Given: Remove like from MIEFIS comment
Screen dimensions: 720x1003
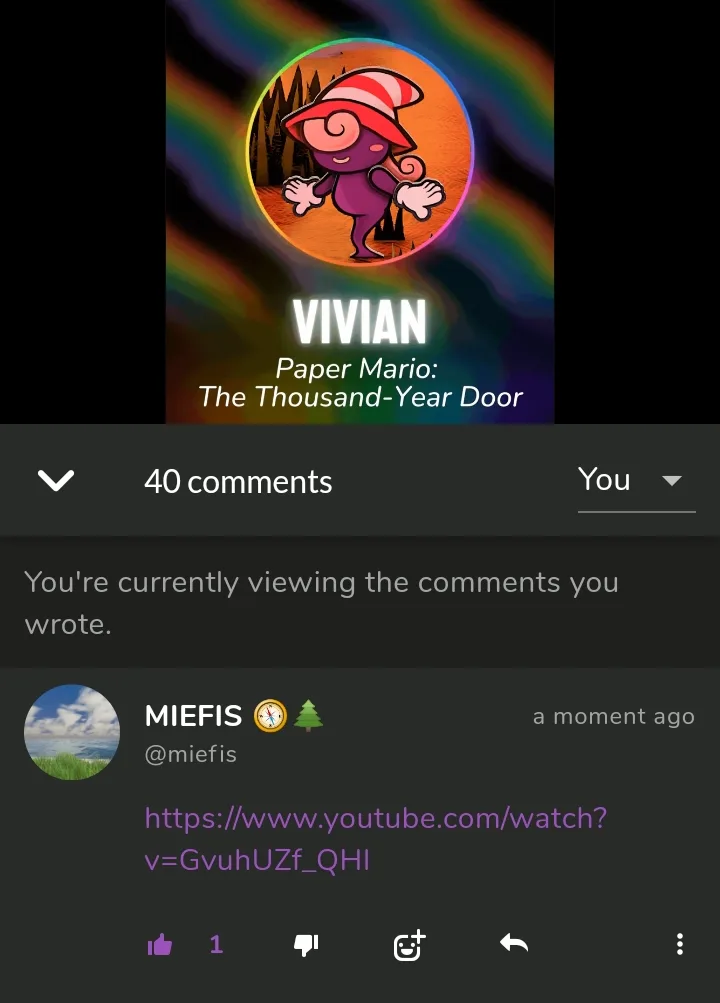Looking at the screenshot, I should [x=160, y=944].
